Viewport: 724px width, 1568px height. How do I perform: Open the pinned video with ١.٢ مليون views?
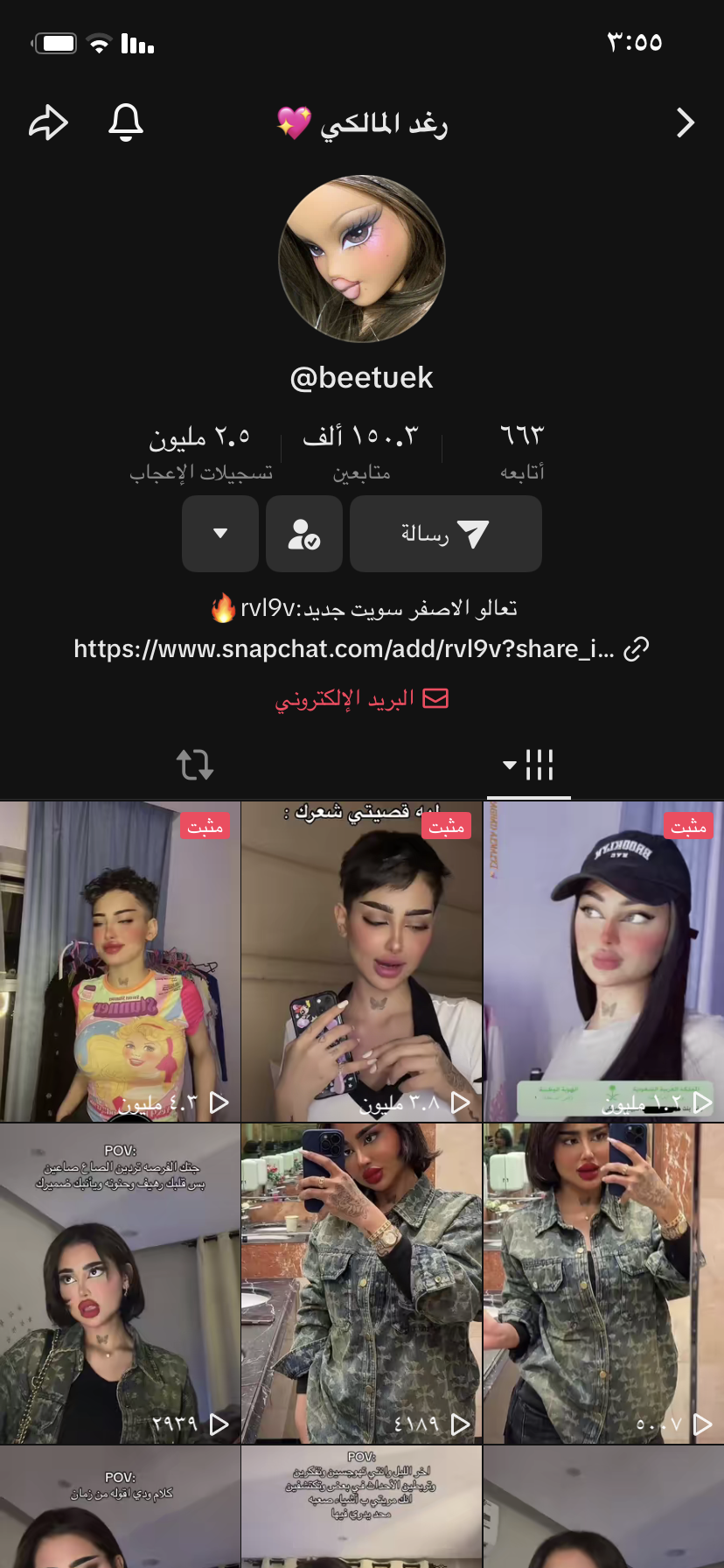(x=603, y=962)
